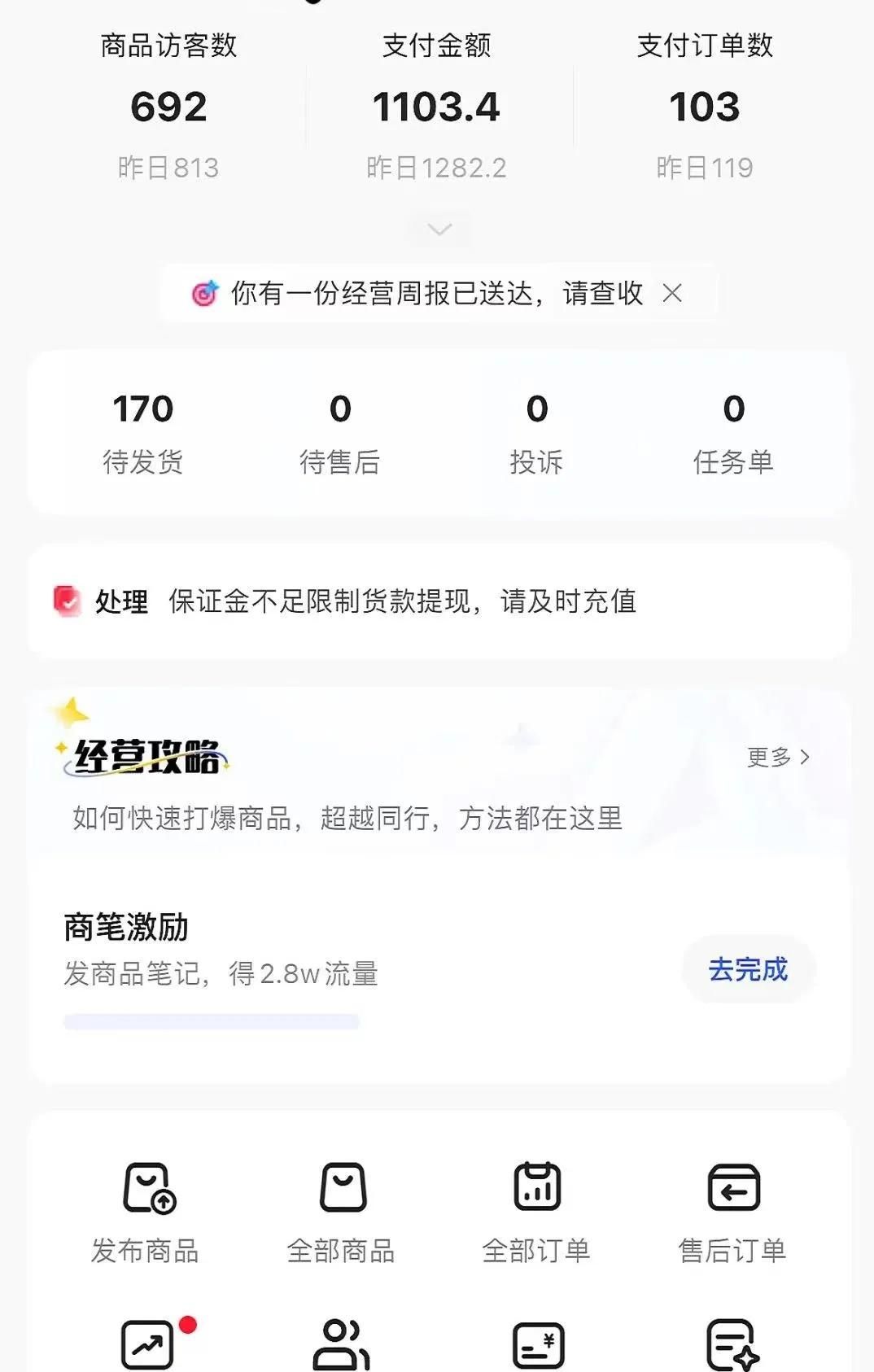Tap 去完成 for 商笔激励
The image size is (874, 1372).
click(x=748, y=970)
